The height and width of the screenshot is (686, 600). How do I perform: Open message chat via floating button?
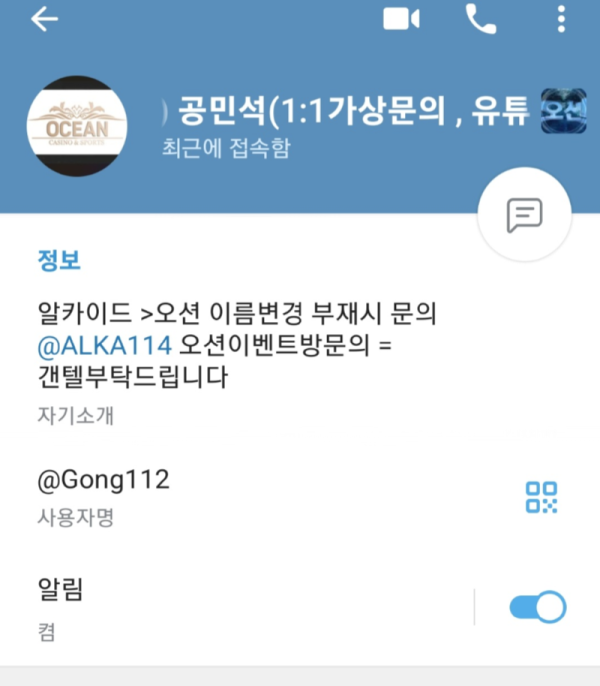[524, 213]
